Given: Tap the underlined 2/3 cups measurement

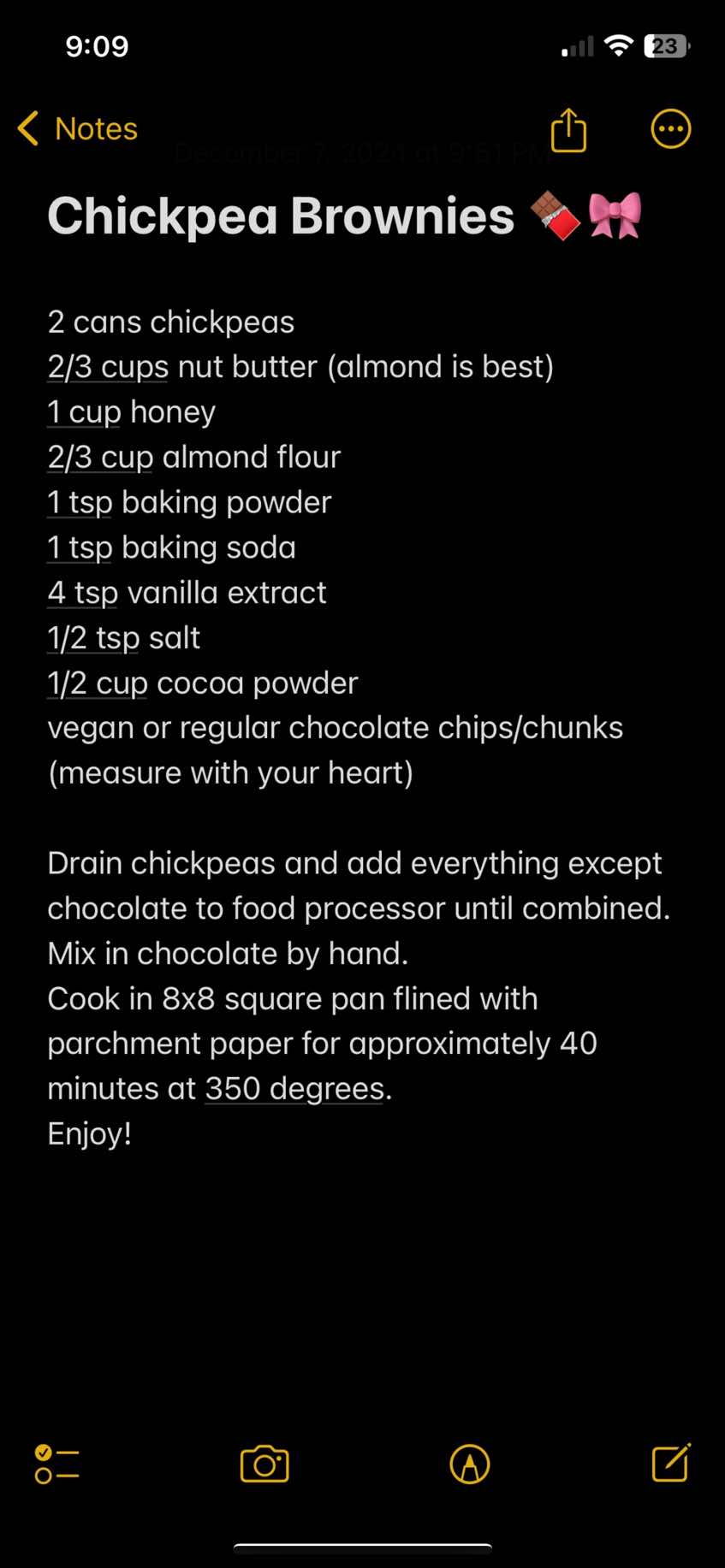Looking at the screenshot, I should (108, 367).
